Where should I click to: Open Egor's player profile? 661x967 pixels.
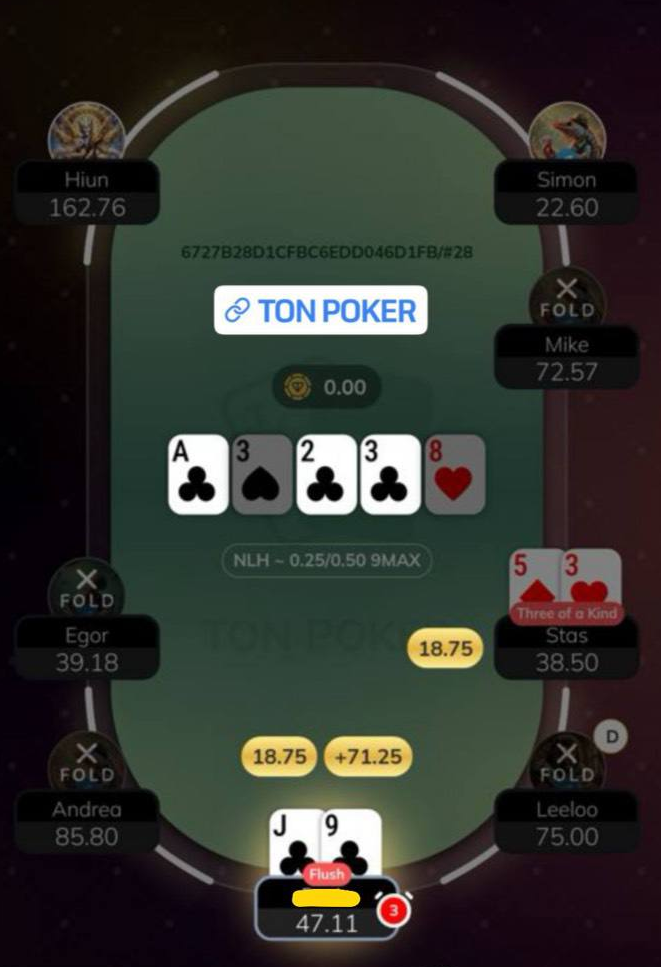pos(88,648)
